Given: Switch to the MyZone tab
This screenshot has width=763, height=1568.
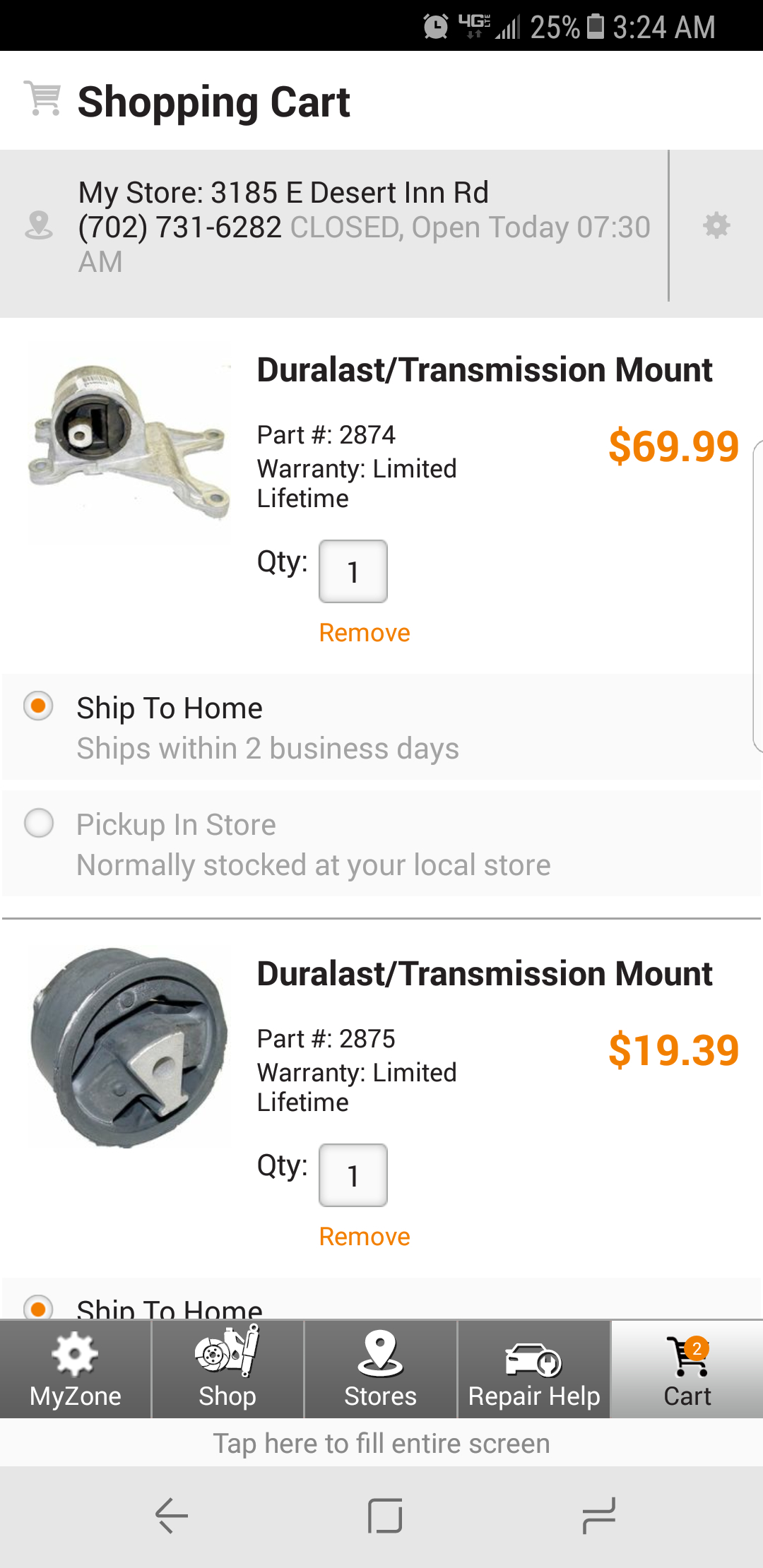Looking at the screenshot, I should coord(76,1370).
